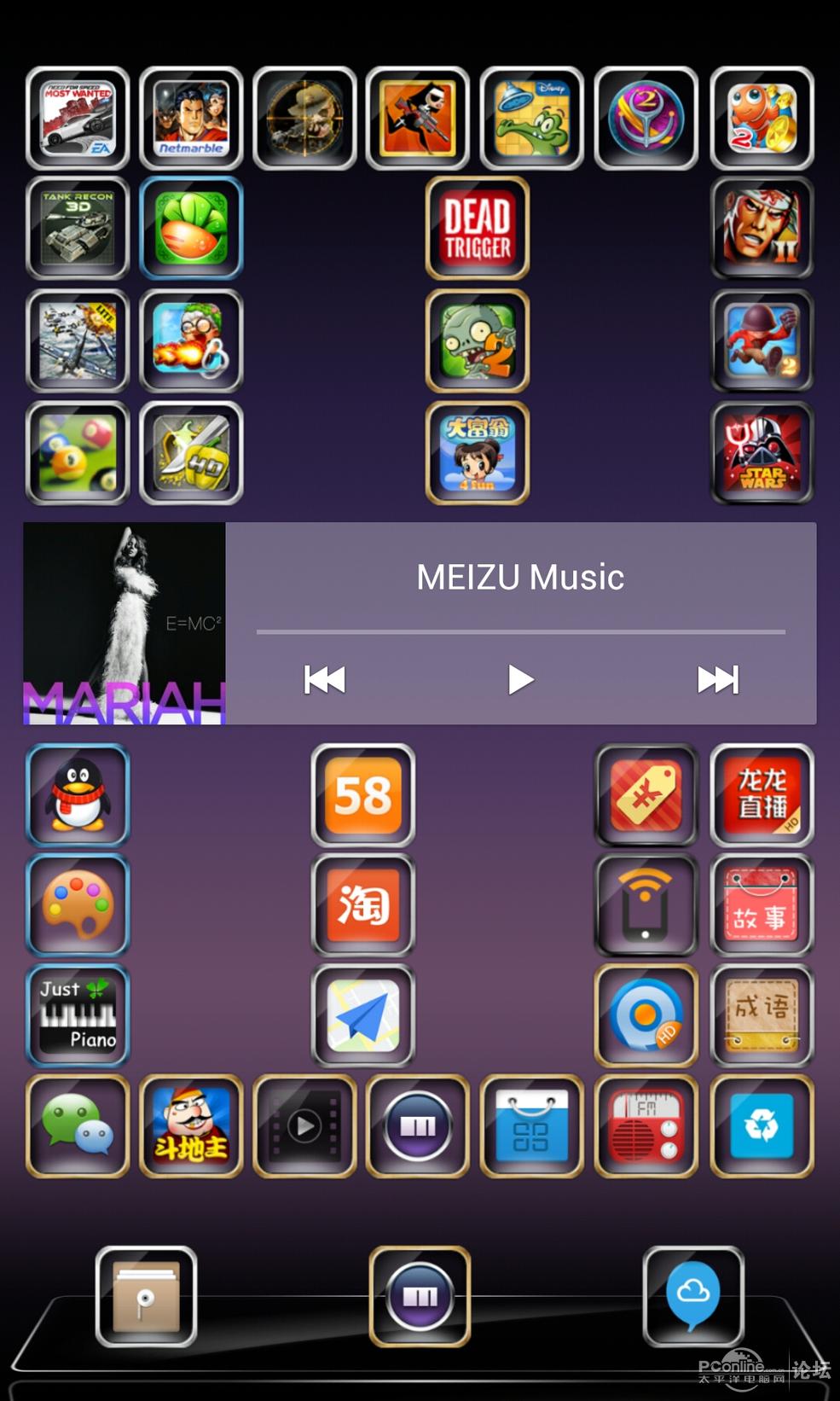The image size is (840, 1401).
Task: Open the WeChat app
Action: (x=78, y=1126)
